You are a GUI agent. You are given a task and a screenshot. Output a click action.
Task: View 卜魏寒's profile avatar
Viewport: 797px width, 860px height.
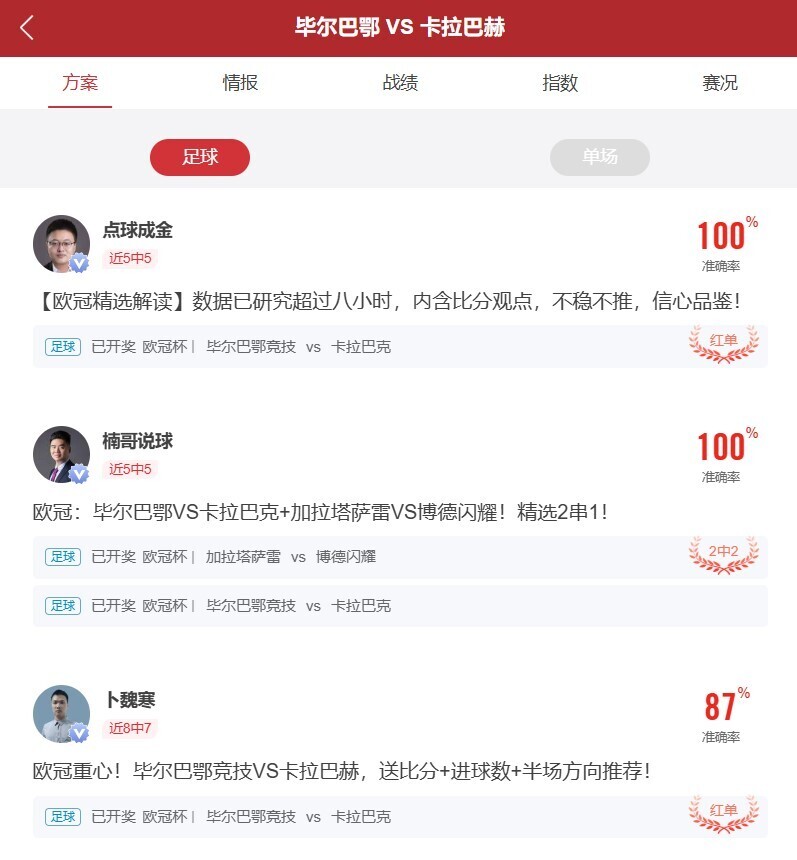(62, 714)
